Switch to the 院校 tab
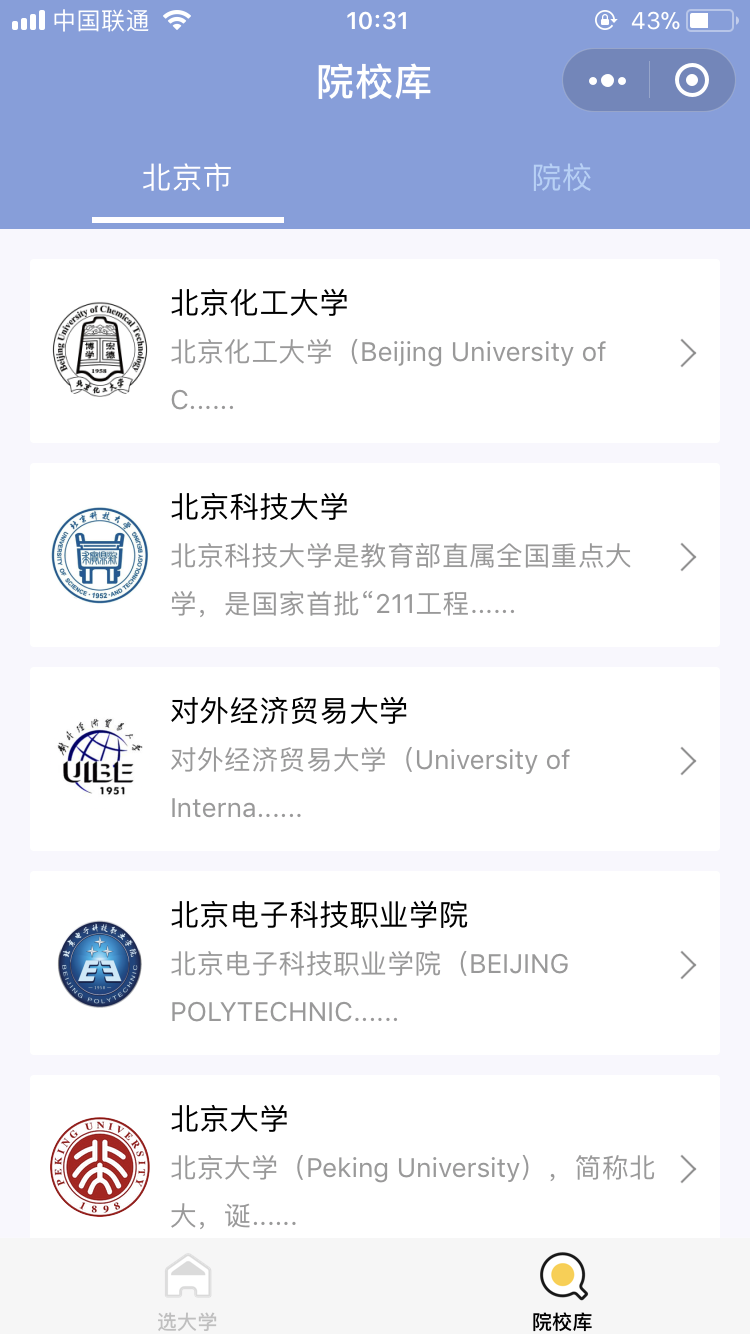The width and height of the screenshot is (750, 1334). click(562, 178)
